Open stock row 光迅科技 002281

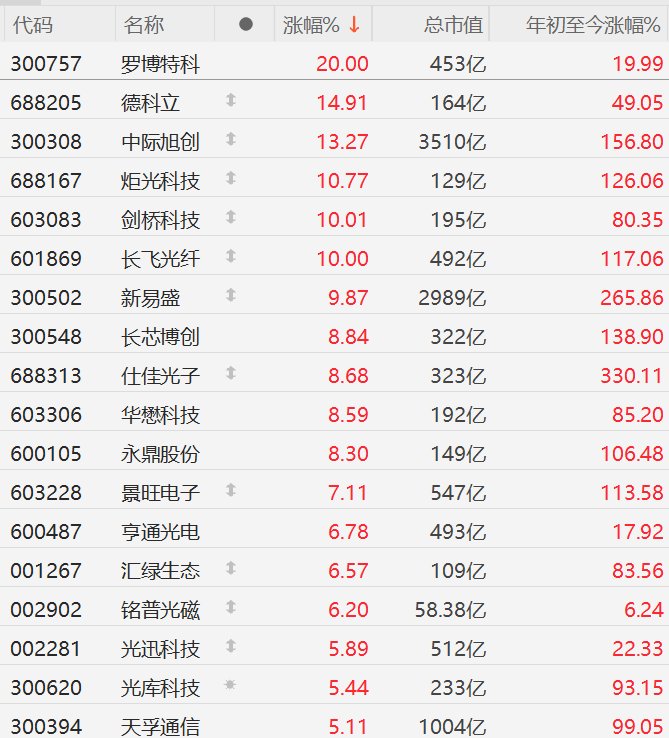point(160,649)
